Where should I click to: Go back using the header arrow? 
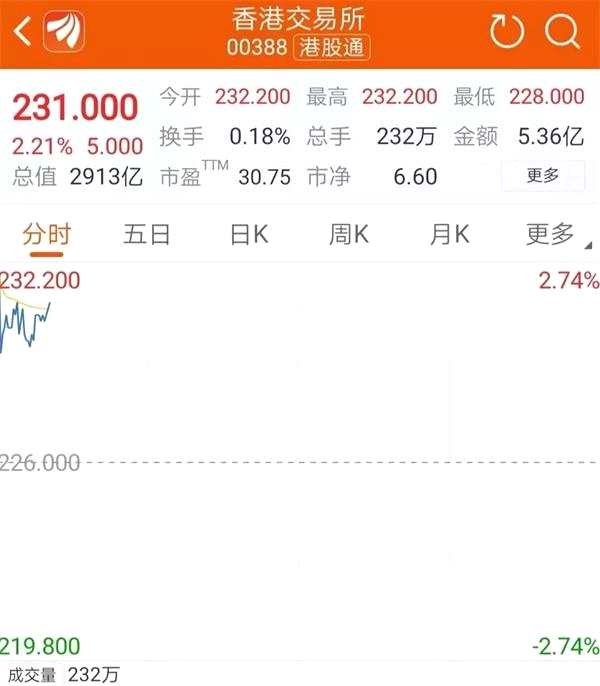click(22, 33)
